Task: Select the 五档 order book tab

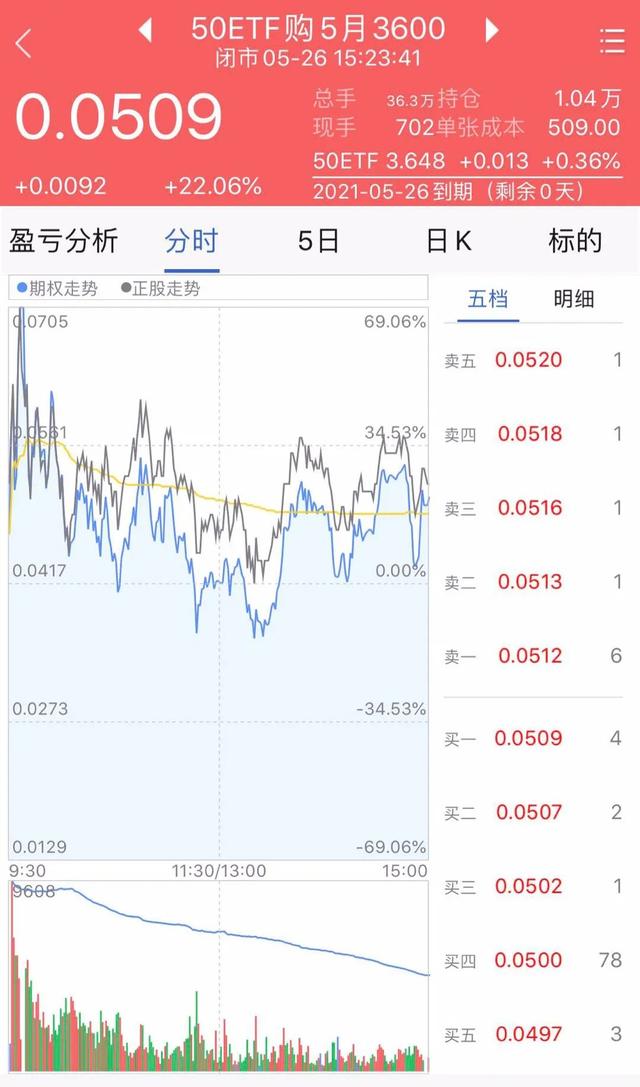Action: [x=488, y=299]
